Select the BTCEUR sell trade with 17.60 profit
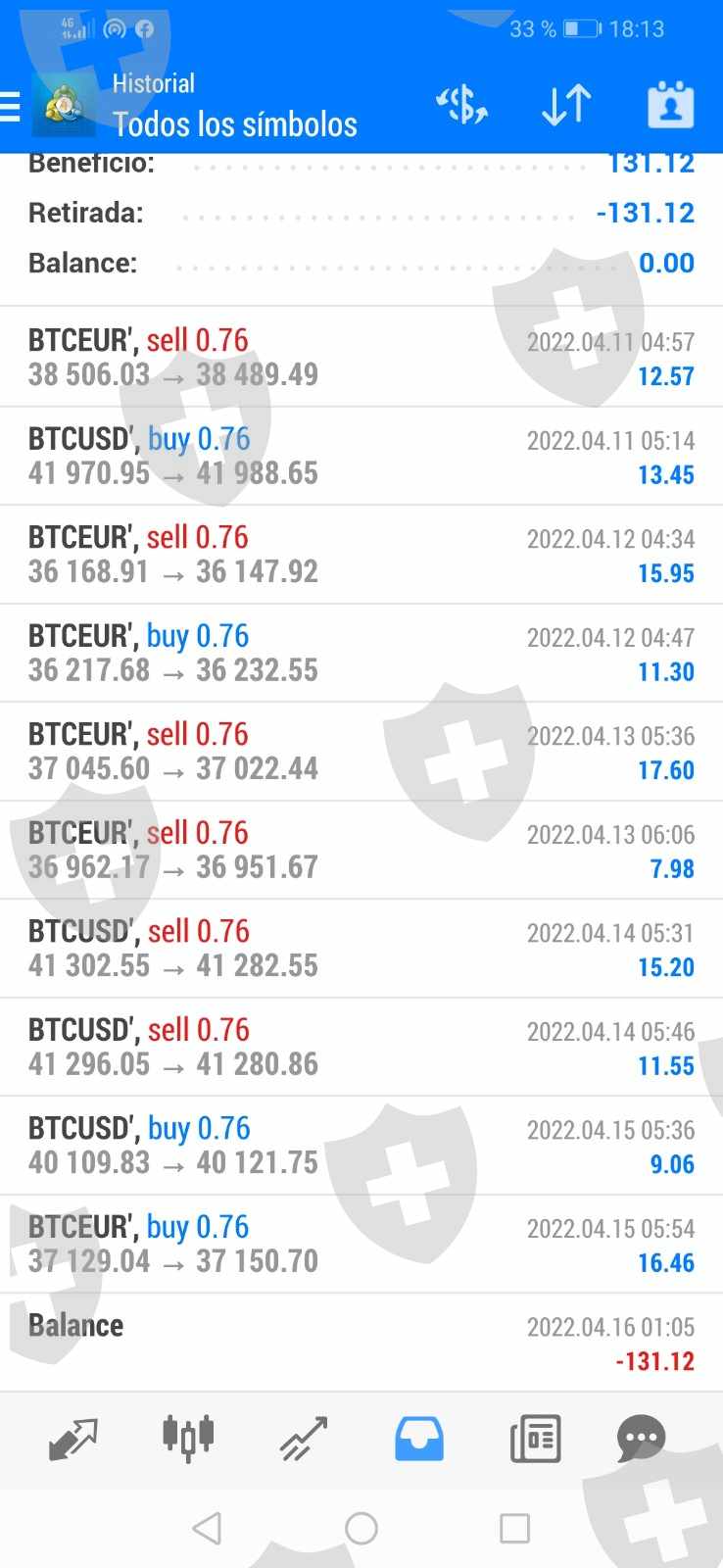The height and width of the screenshot is (1568, 723). (x=361, y=752)
